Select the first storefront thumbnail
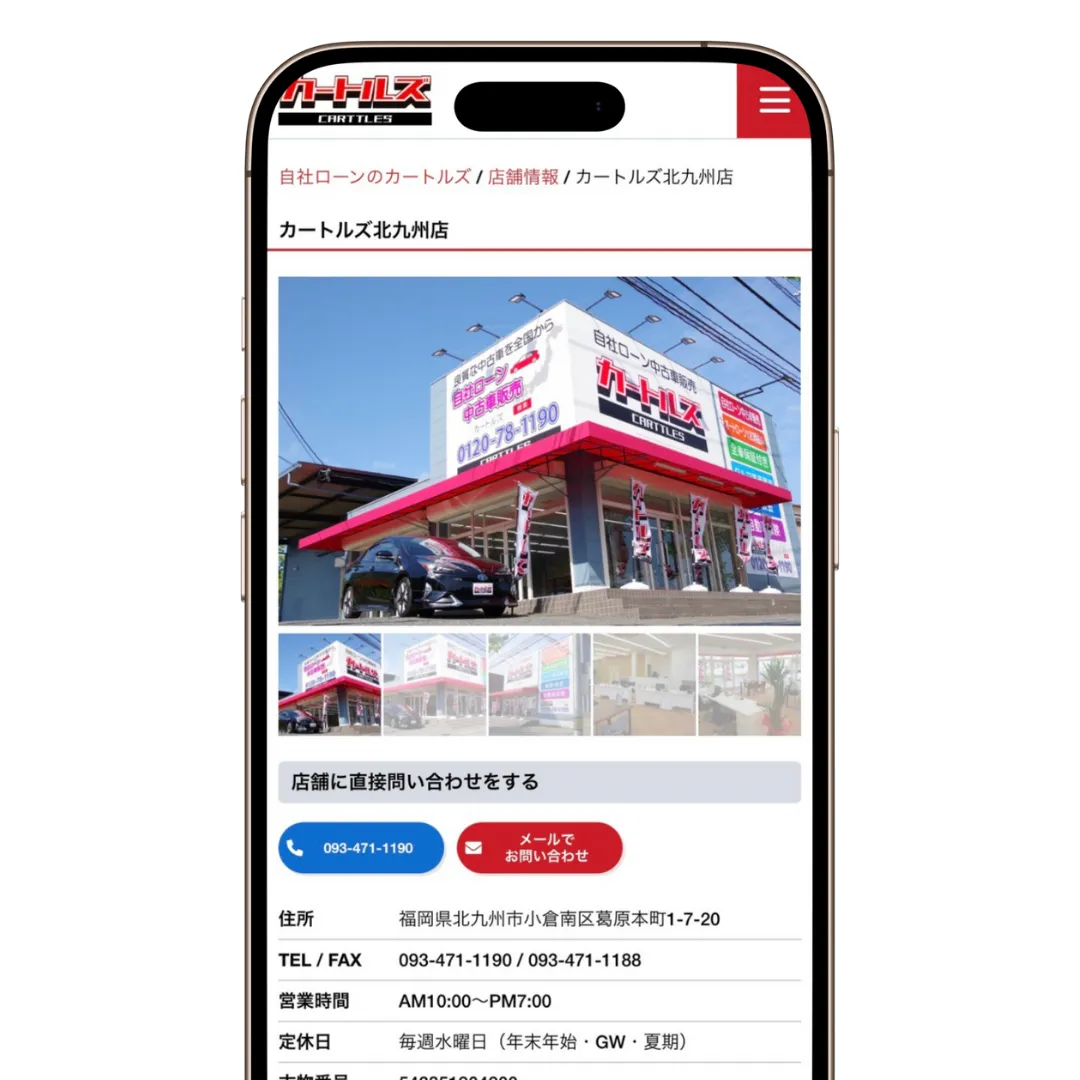1080x1080 pixels. coord(329,685)
